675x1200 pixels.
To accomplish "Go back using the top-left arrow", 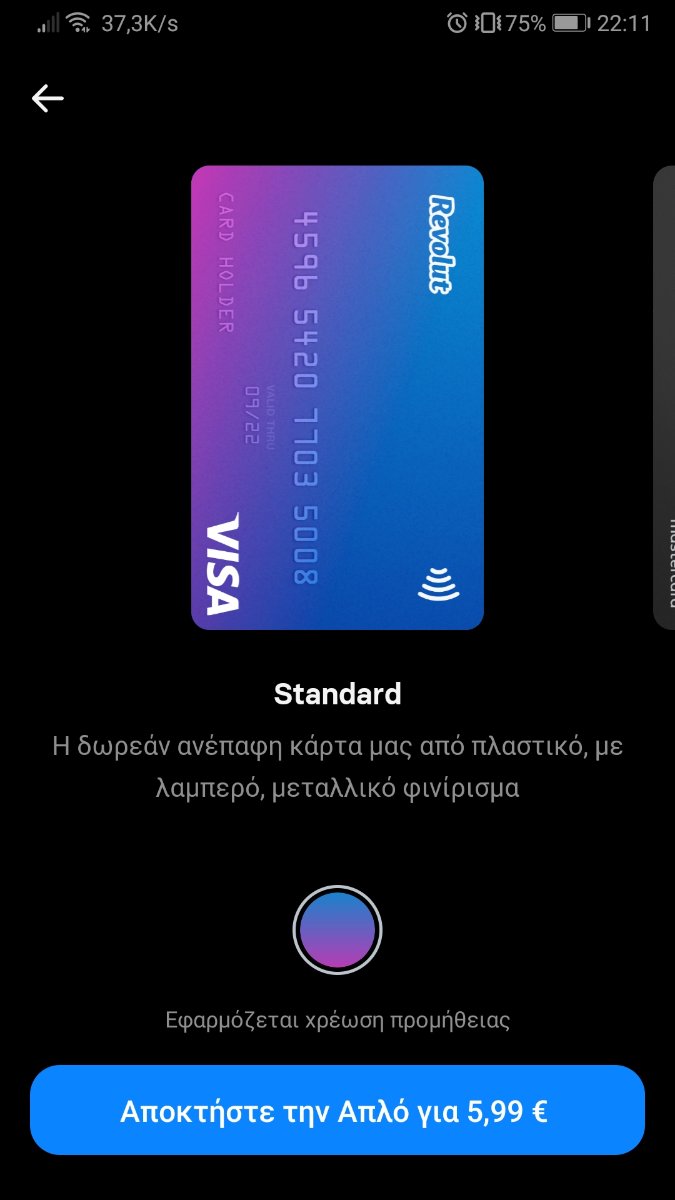I will tap(48, 98).
